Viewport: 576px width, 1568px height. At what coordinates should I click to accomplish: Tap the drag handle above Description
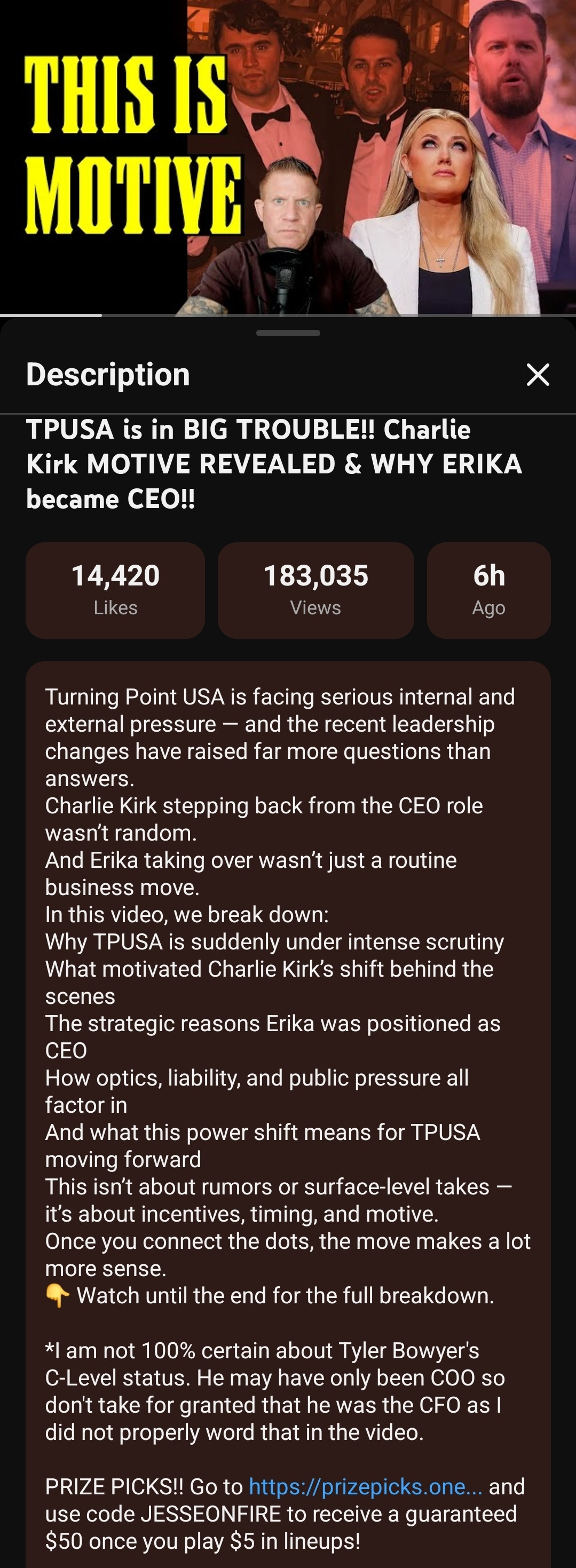(x=288, y=333)
